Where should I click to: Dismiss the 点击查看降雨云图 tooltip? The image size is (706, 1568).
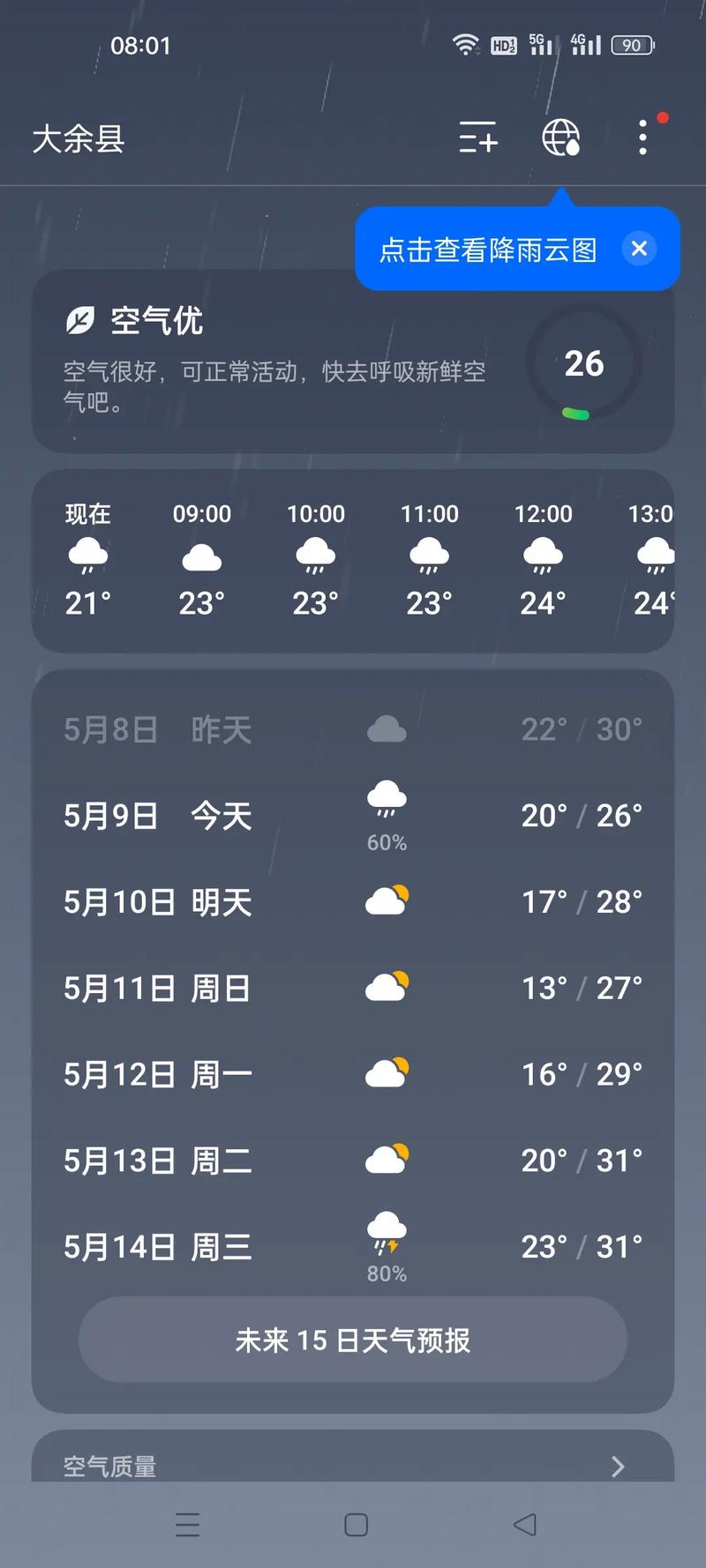click(639, 249)
